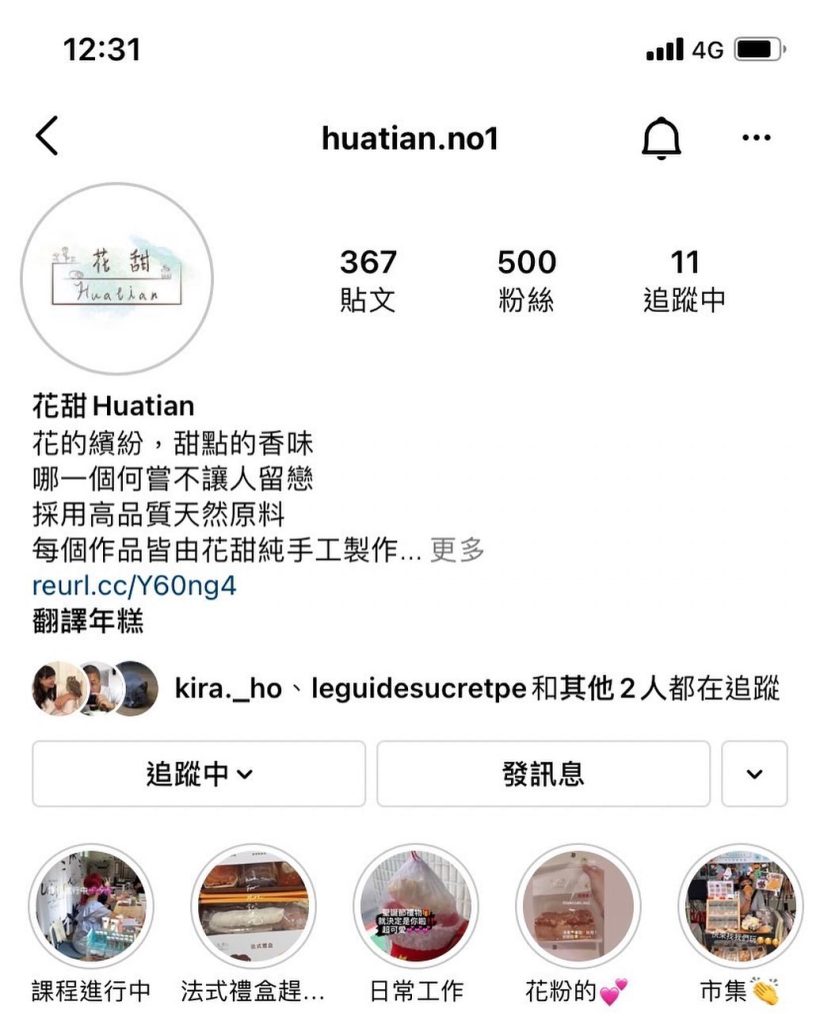This screenshot has height=1024, width=820.
Task: View the 花甜 Huatian profile picture
Action: pos(117,279)
